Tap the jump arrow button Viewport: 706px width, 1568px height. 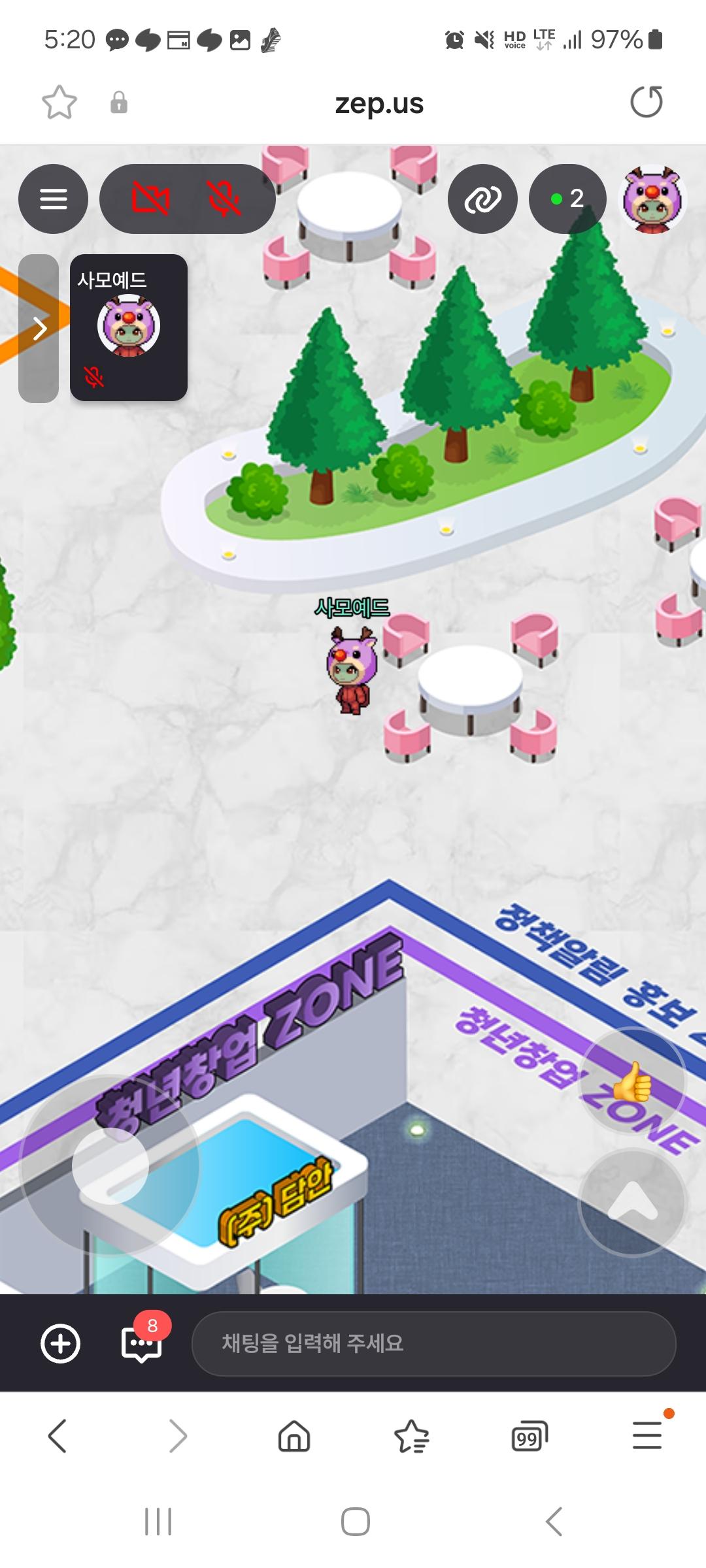[x=632, y=1202]
